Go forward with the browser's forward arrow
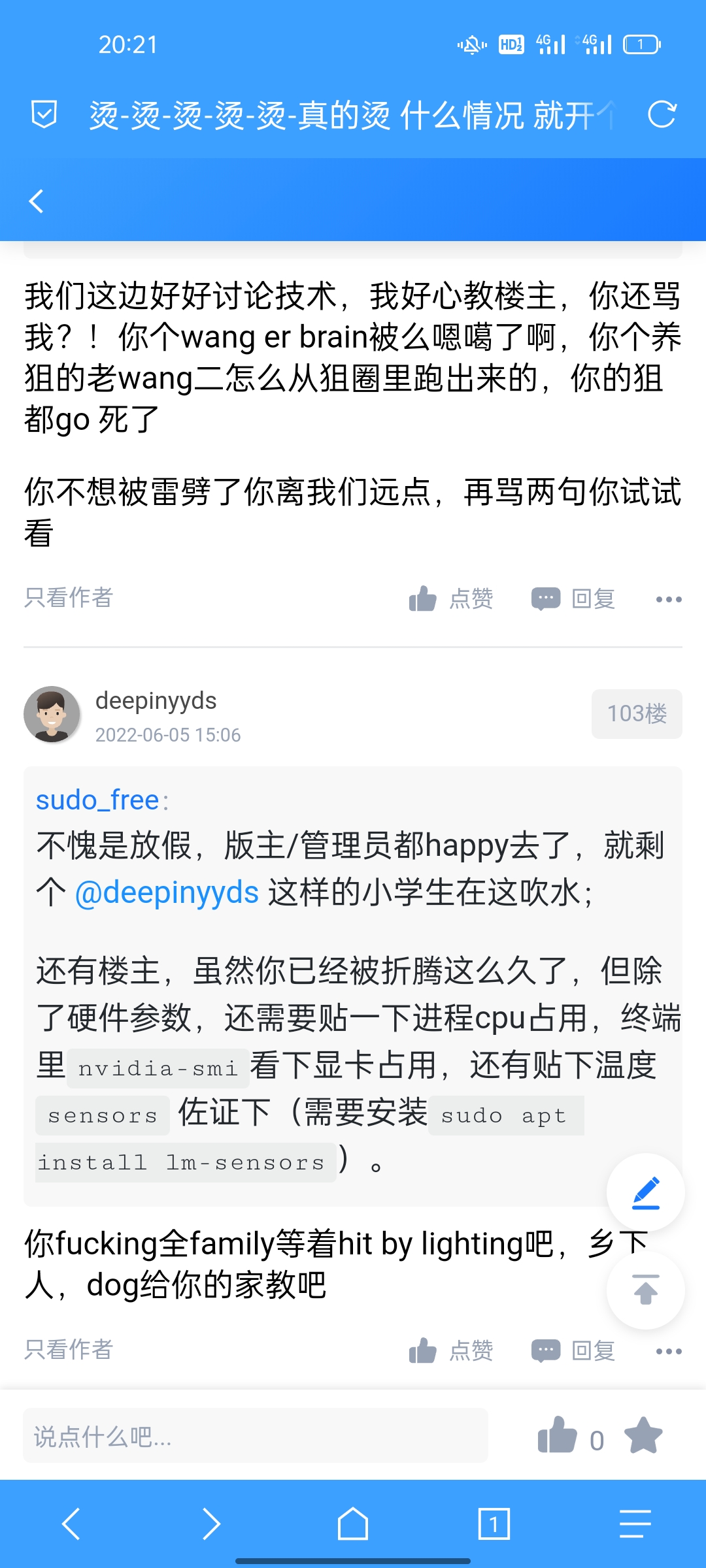Image resolution: width=706 pixels, height=1568 pixels. click(x=211, y=1524)
